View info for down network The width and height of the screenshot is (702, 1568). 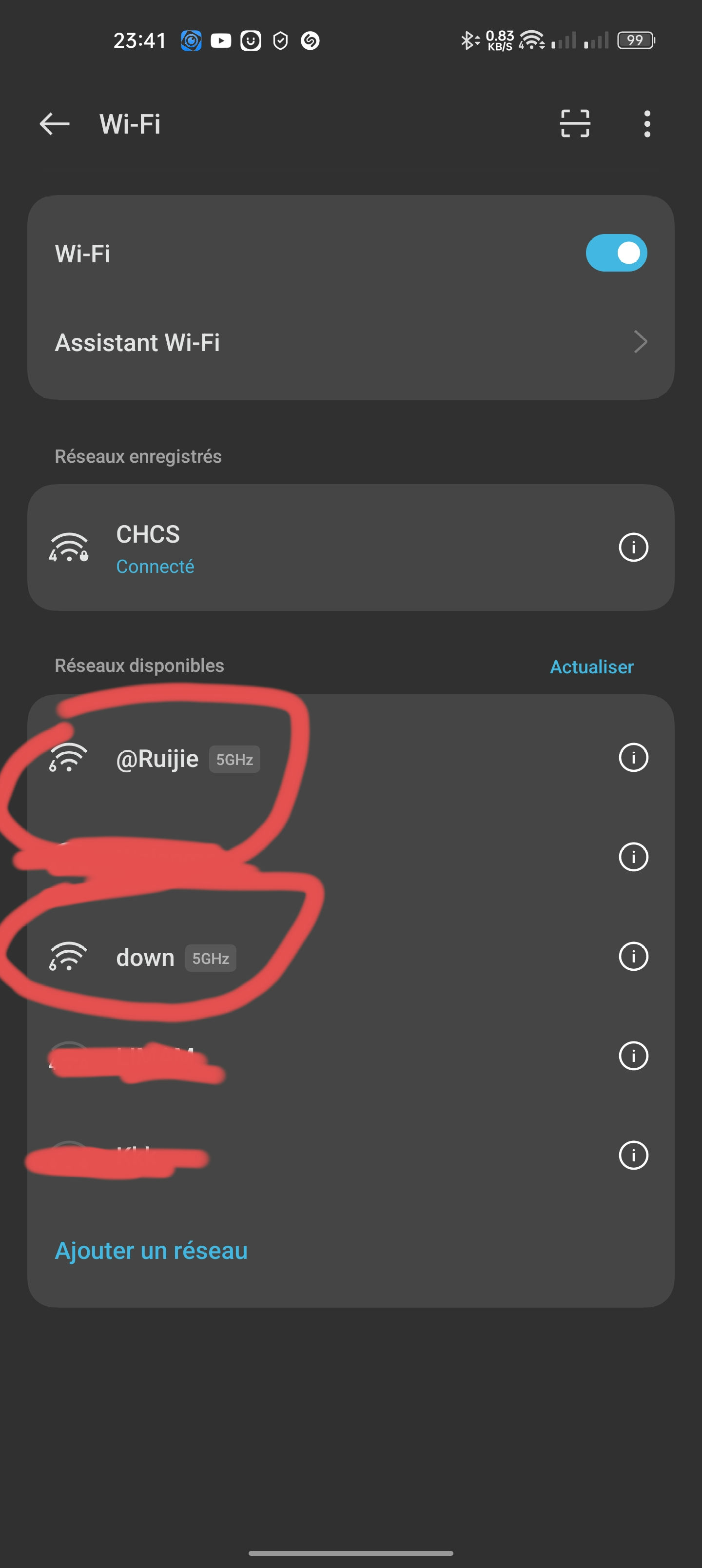point(633,956)
